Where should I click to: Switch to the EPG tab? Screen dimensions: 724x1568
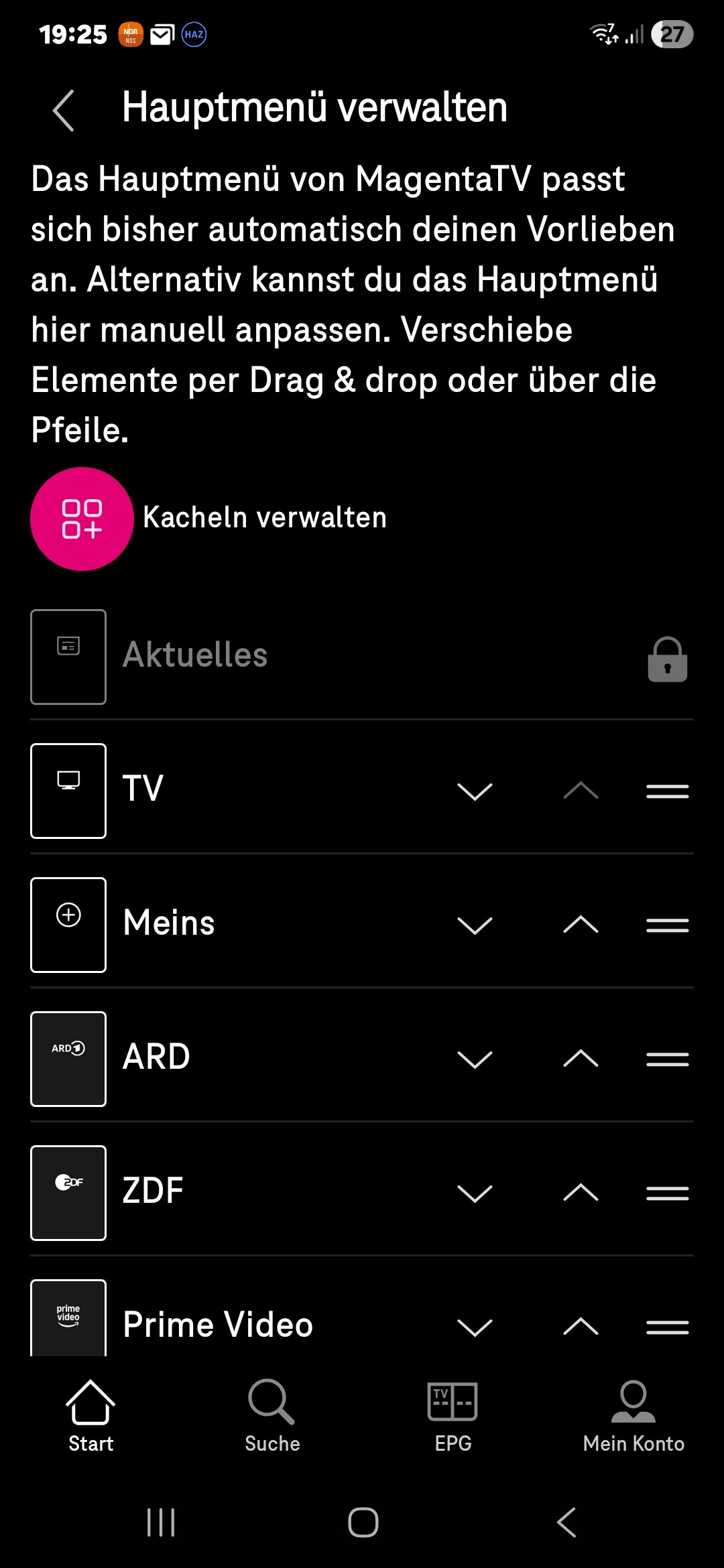coord(452,1415)
